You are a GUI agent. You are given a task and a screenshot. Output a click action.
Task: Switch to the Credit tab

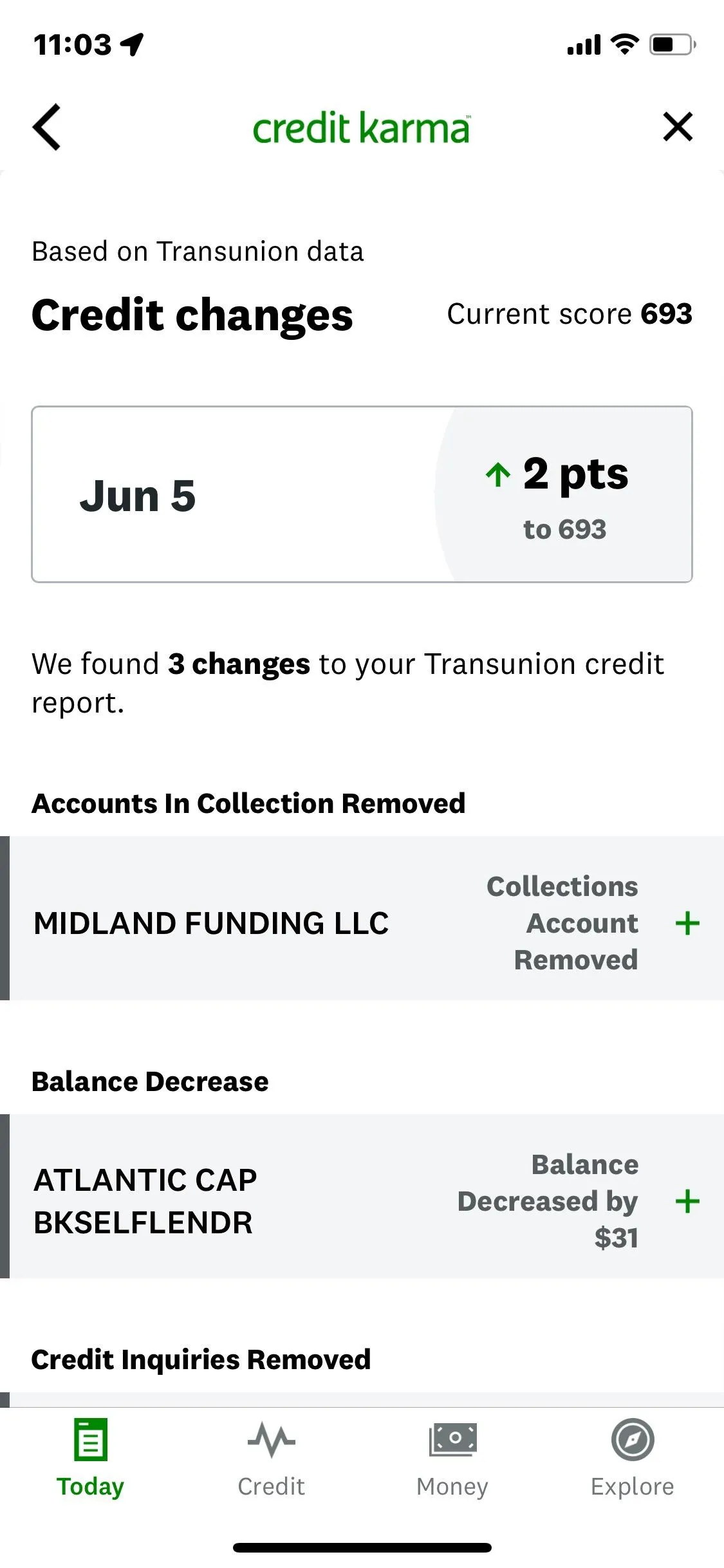[x=271, y=1459]
